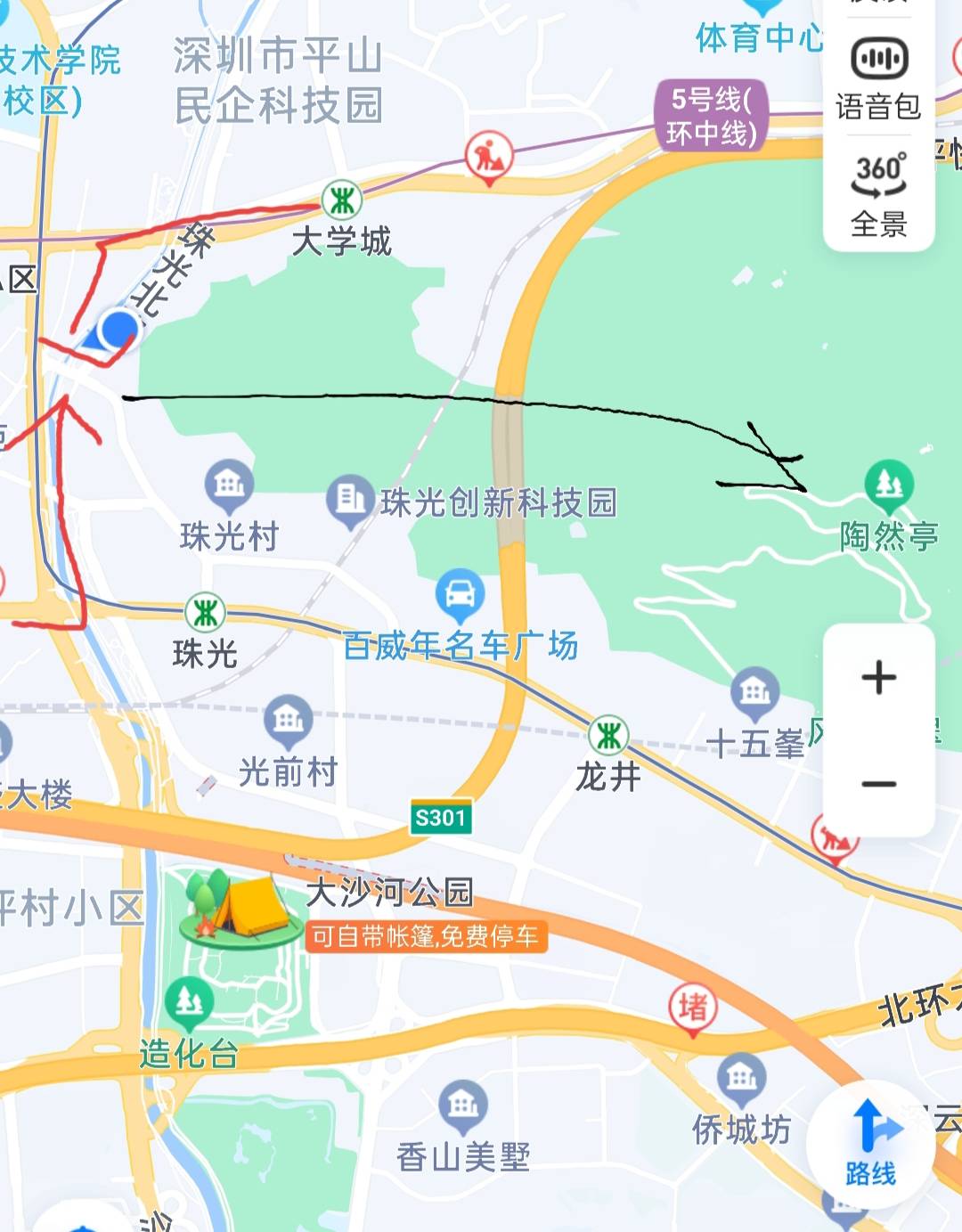The image size is (962, 1232).
Task: Select the 龙井 metro station marker
Action: [608, 736]
